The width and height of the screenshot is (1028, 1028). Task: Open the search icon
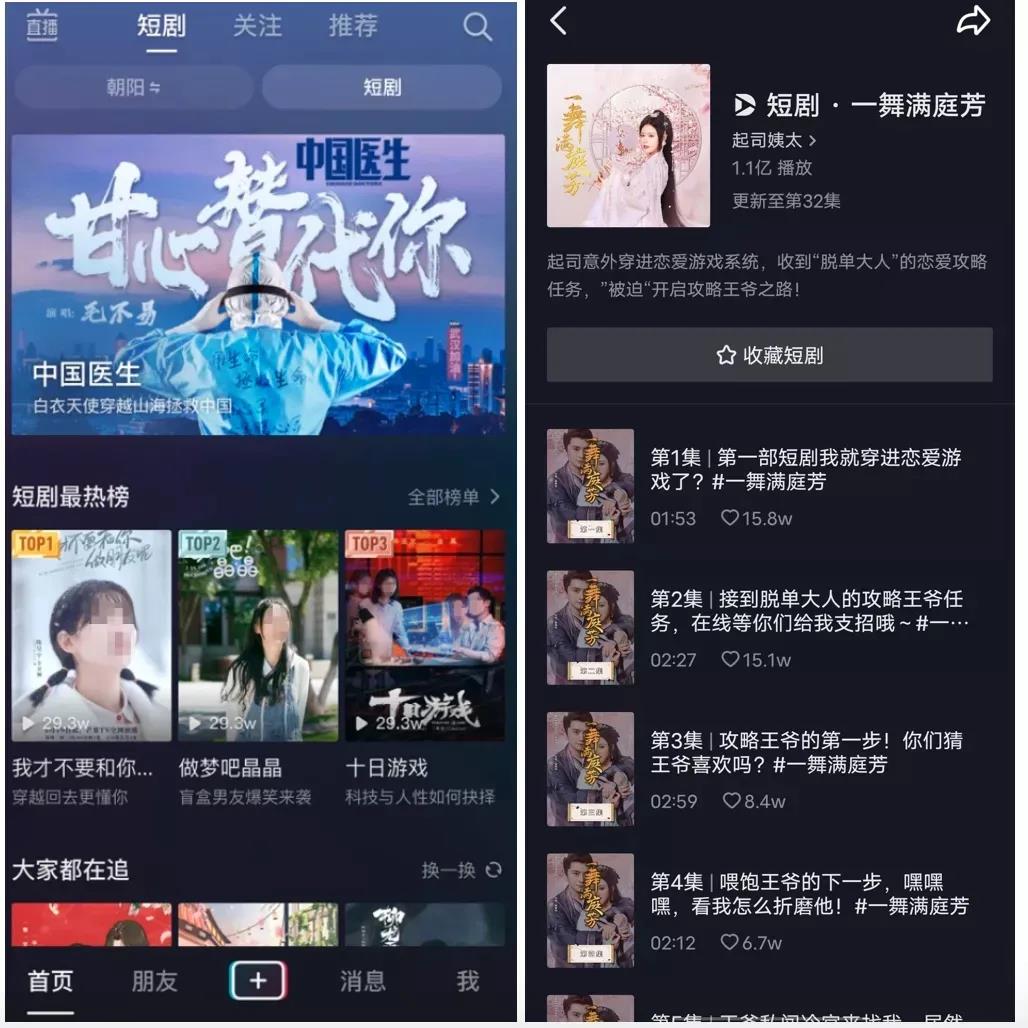click(478, 27)
